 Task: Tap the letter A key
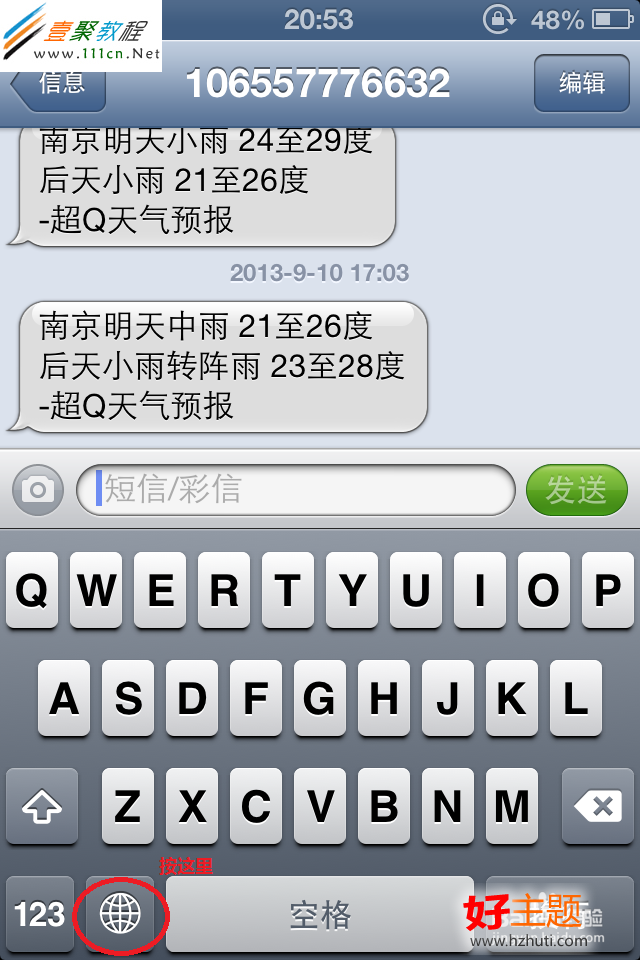(64, 698)
